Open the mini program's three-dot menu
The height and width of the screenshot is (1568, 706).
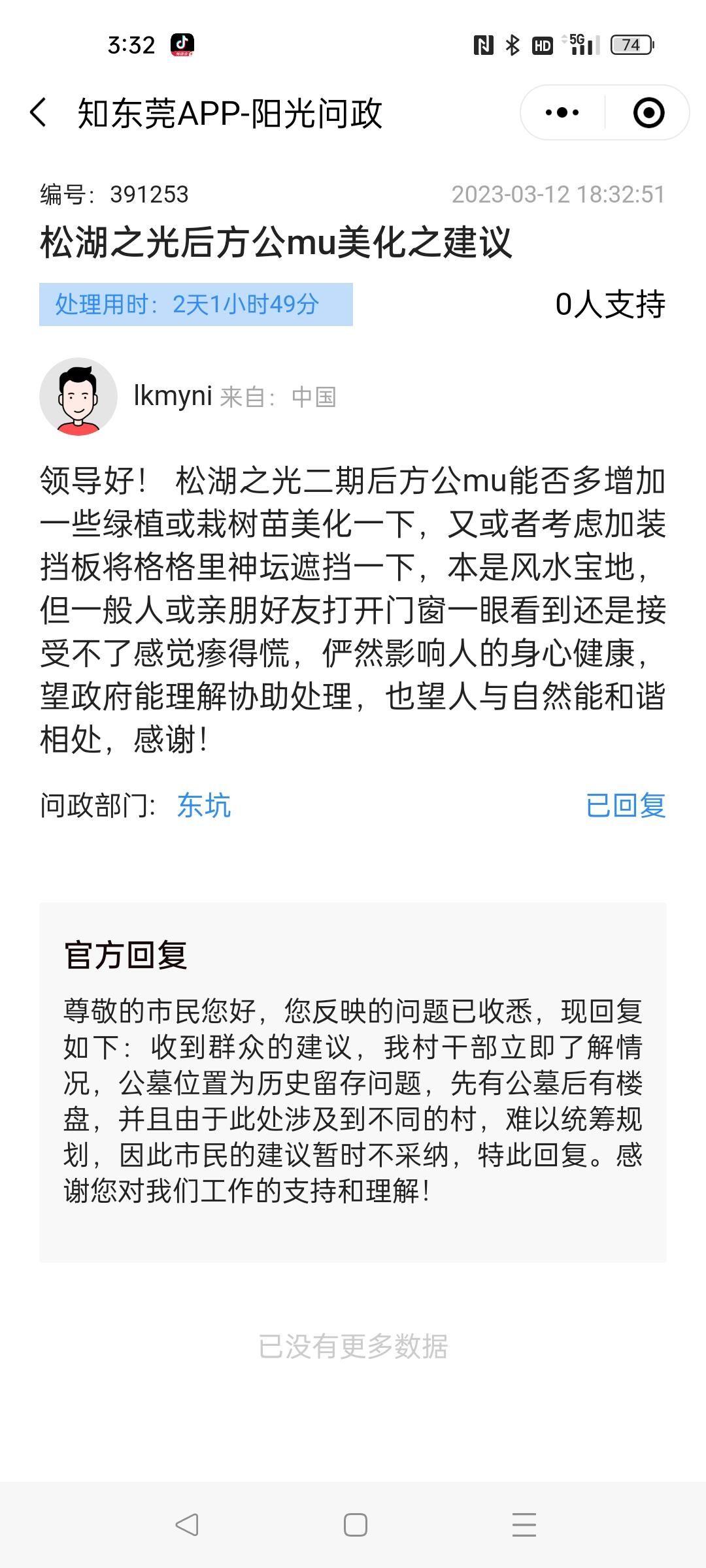[x=562, y=112]
